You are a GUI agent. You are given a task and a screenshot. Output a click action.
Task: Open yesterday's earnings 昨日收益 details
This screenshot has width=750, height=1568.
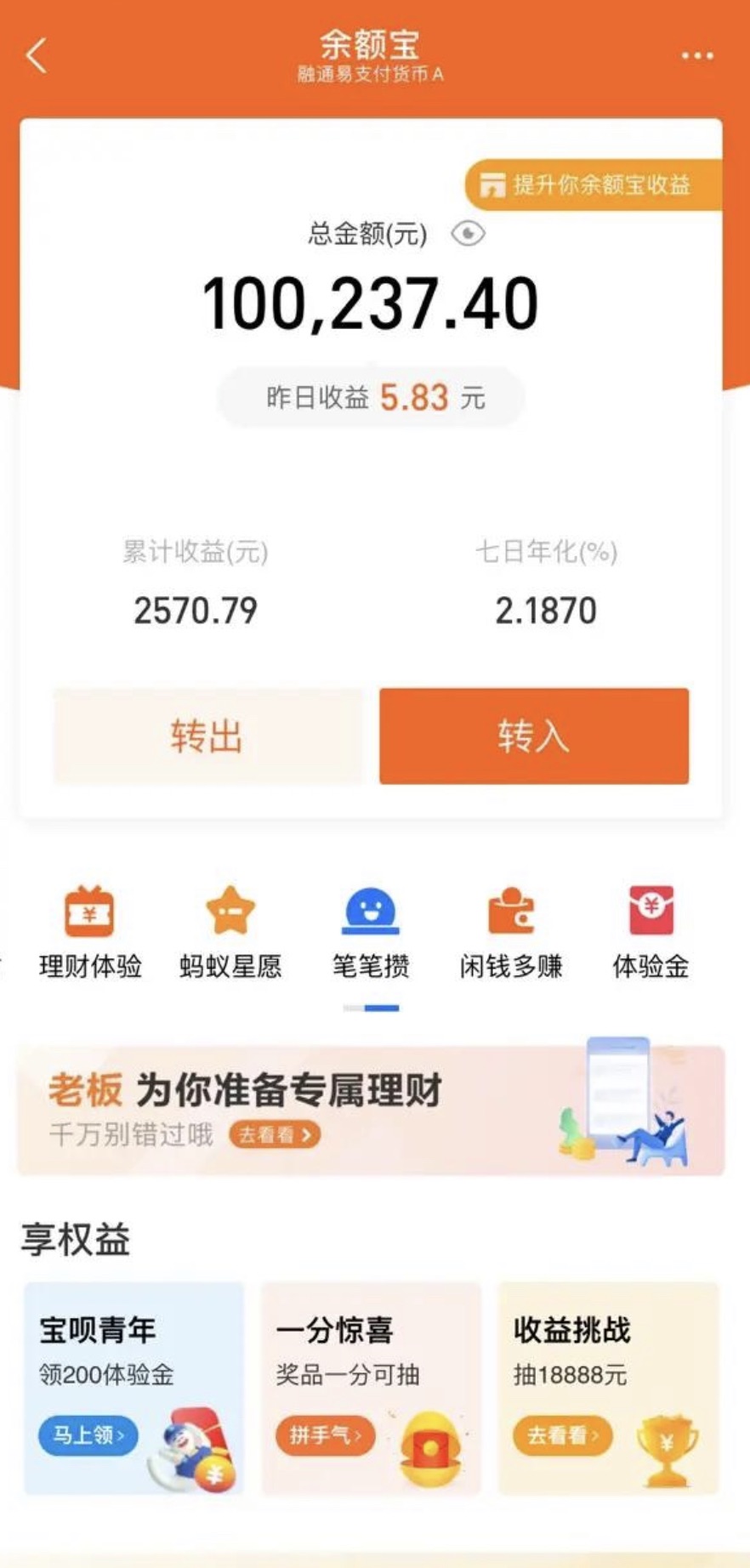(x=372, y=397)
